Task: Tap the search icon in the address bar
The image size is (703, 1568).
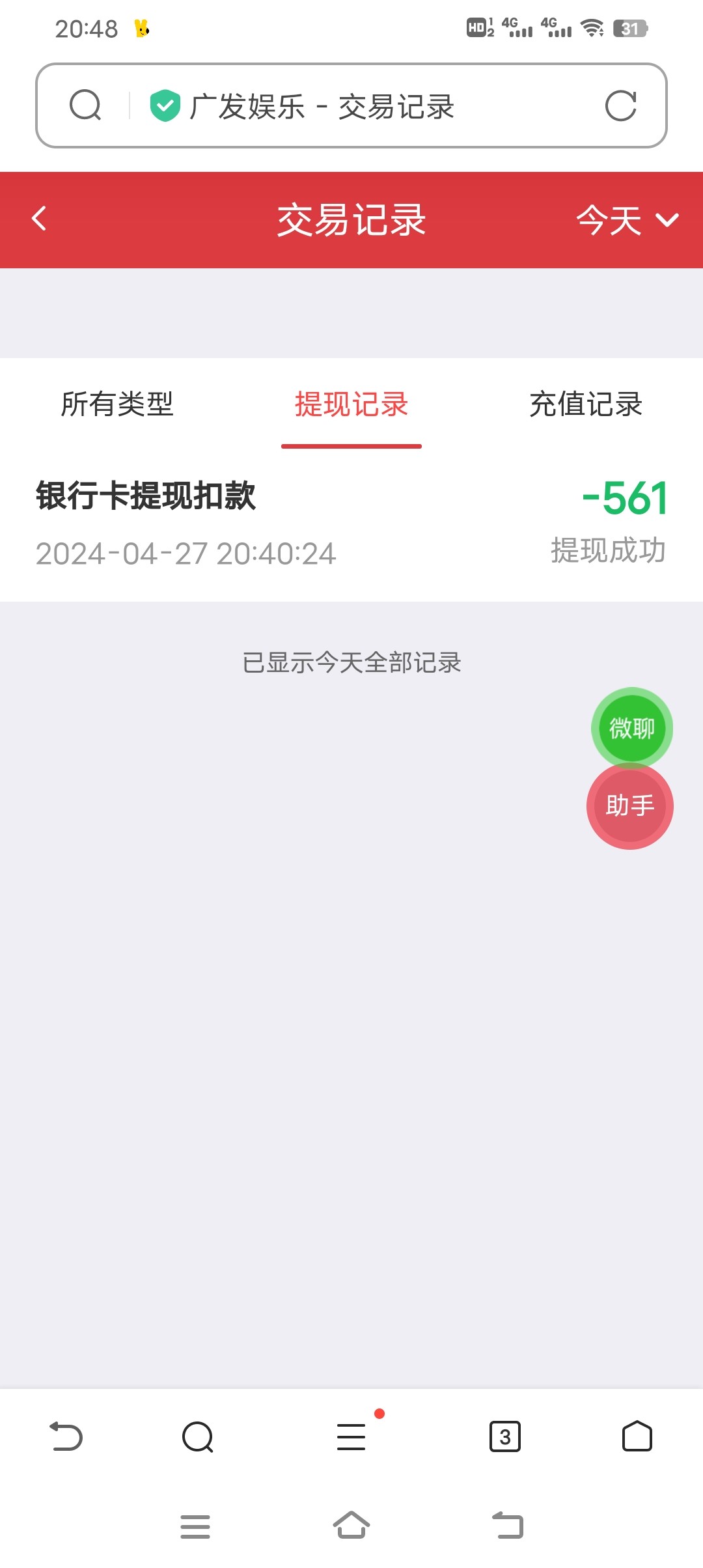Action: [x=85, y=105]
